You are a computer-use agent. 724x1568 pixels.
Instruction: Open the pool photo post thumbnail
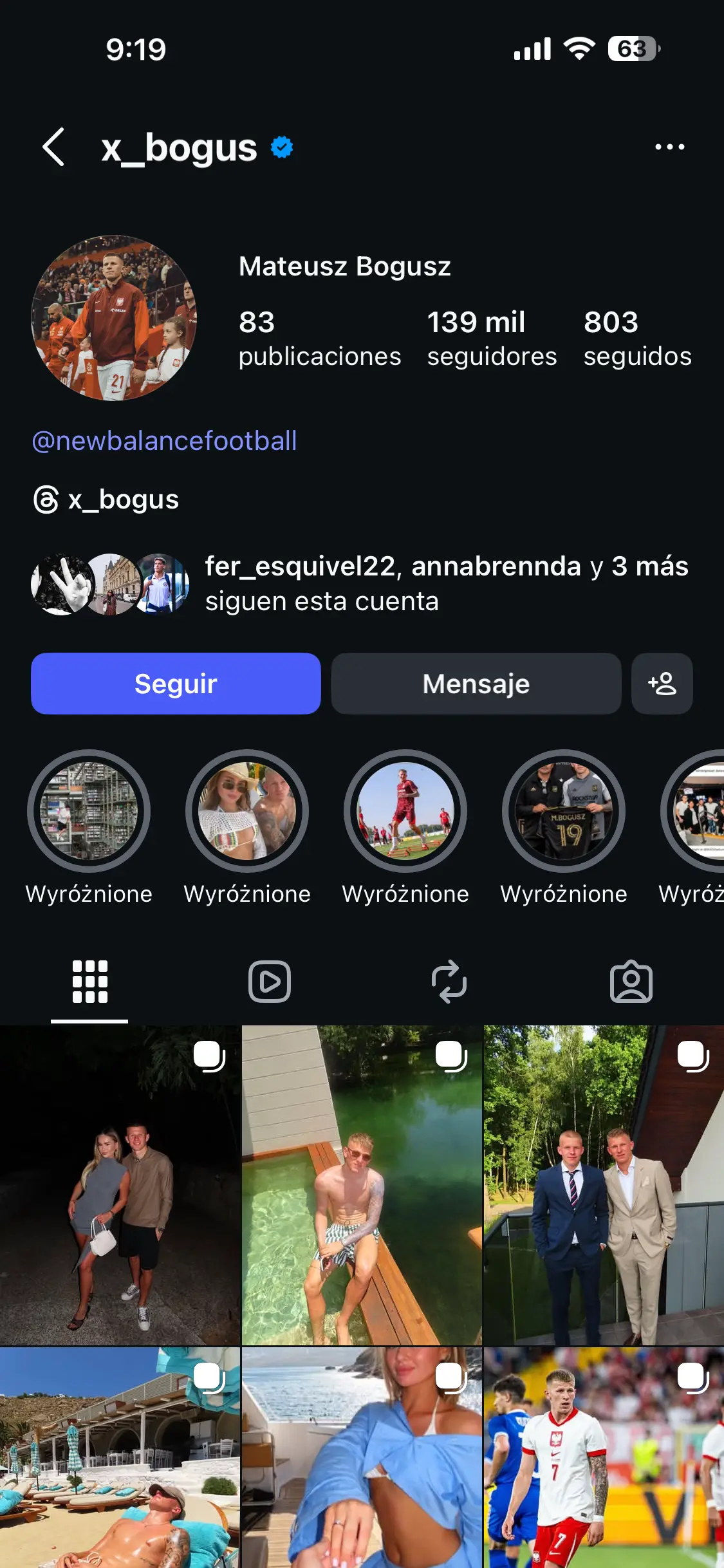(x=362, y=1210)
